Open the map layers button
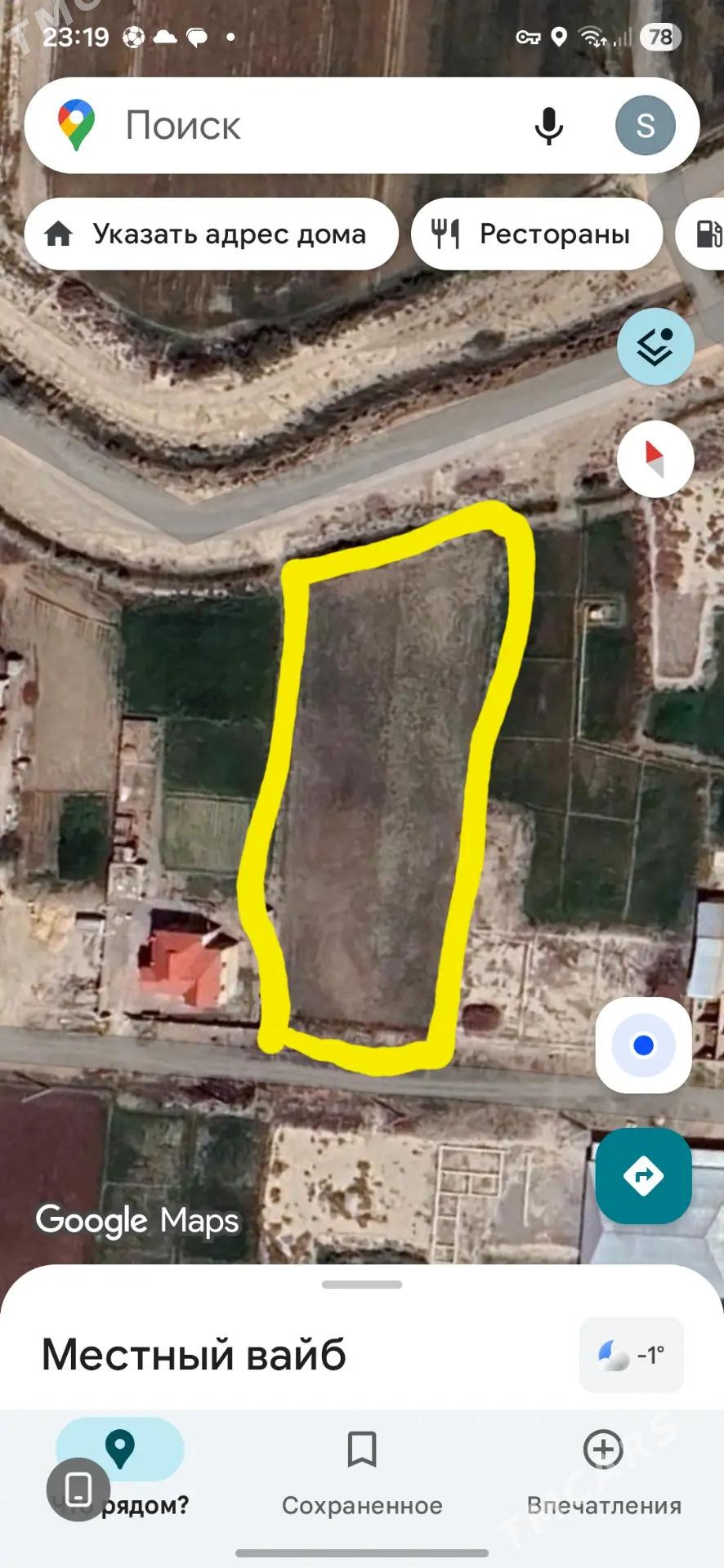 (x=655, y=347)
